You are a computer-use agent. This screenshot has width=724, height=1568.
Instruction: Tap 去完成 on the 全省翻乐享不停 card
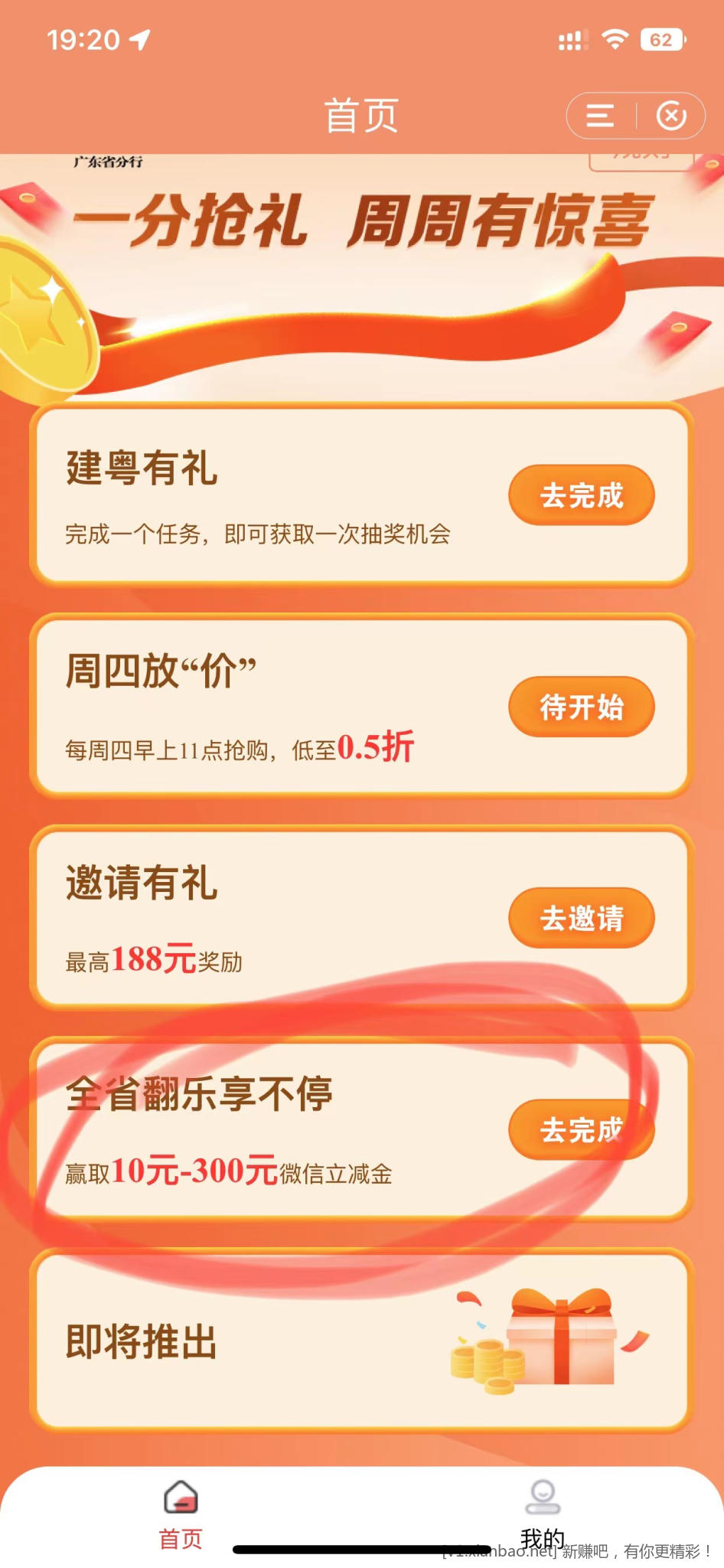pyautogui.click(x=581, y=1129)
